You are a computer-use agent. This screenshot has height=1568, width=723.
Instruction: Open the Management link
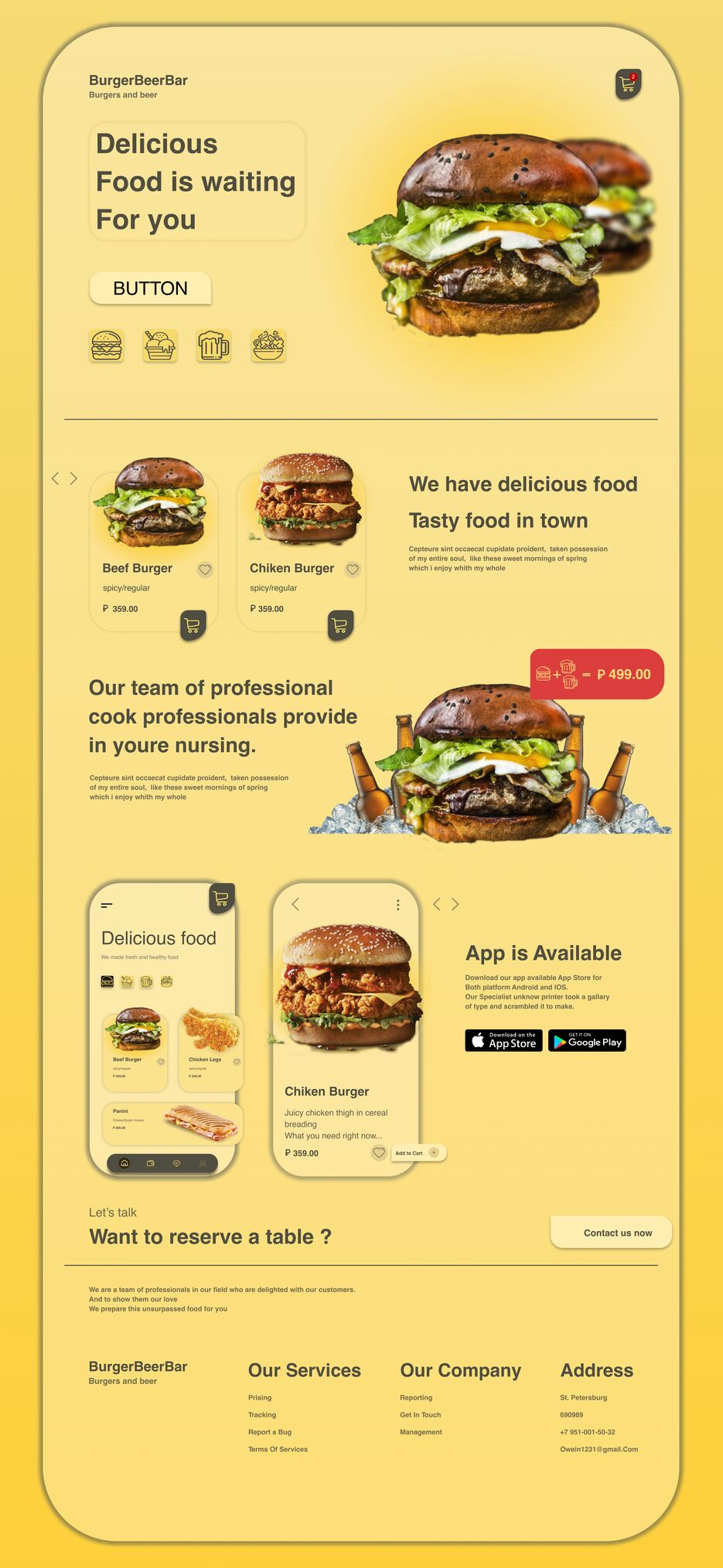coord(421,1432)
